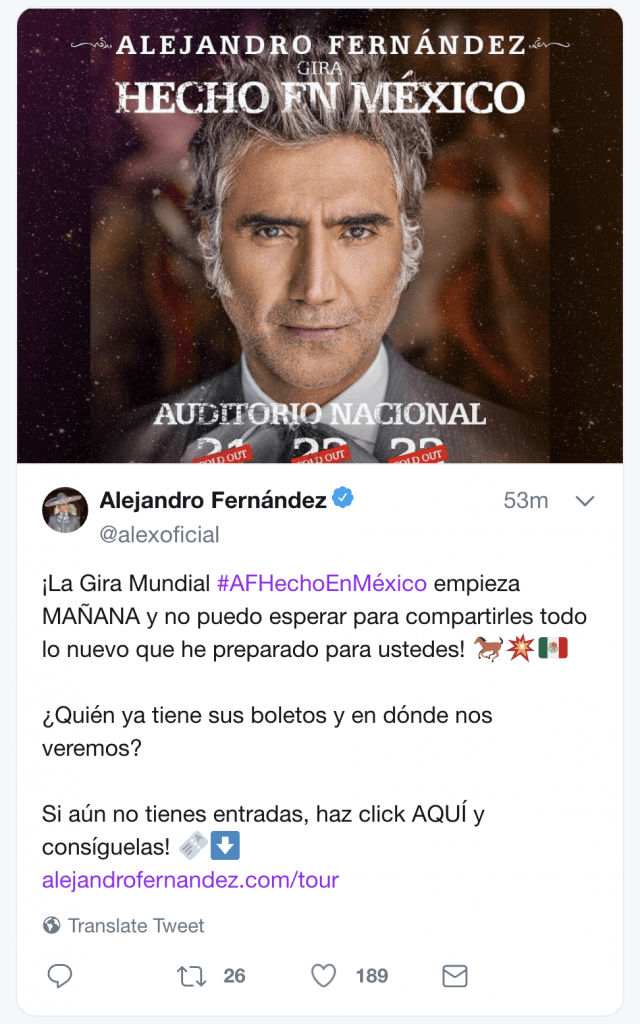Retweet this post
The image size is (640, 1024).
click(x=191, y=976)
